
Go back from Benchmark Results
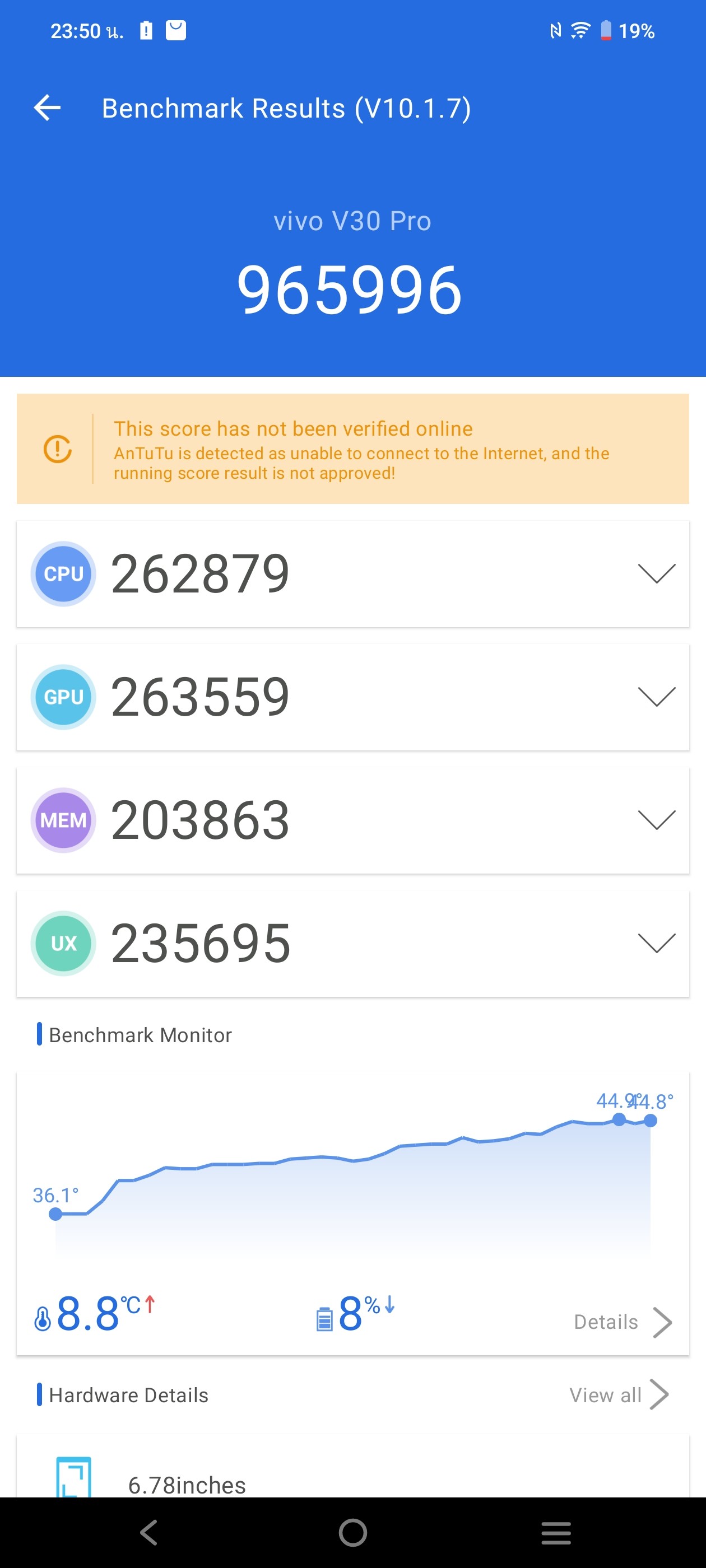[x=47, y=108]
